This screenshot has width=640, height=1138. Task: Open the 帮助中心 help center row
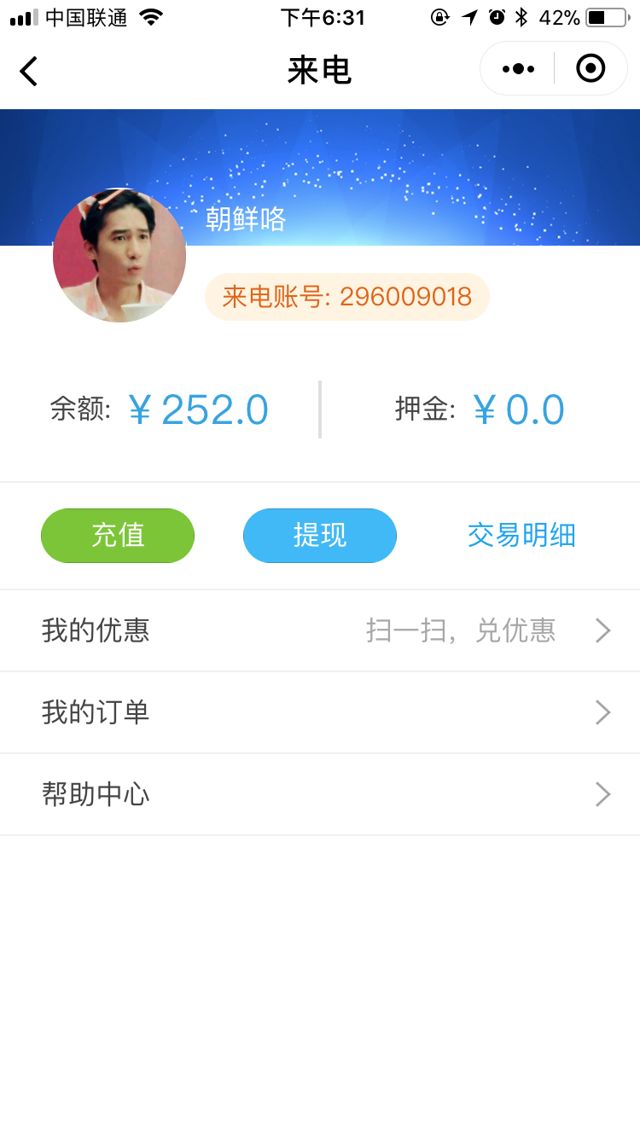coord(320,795)
